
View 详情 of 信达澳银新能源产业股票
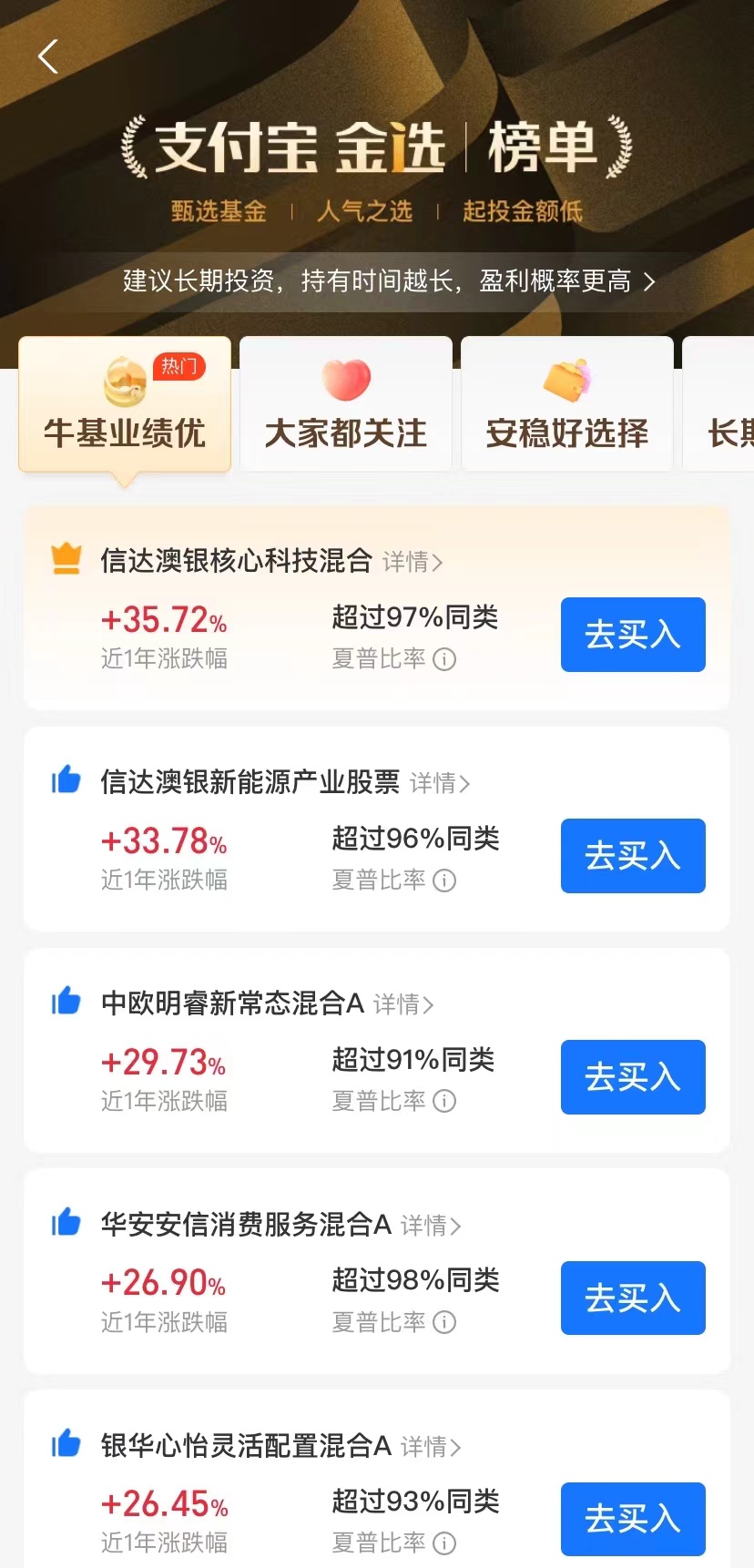click(x=440, y=783)
